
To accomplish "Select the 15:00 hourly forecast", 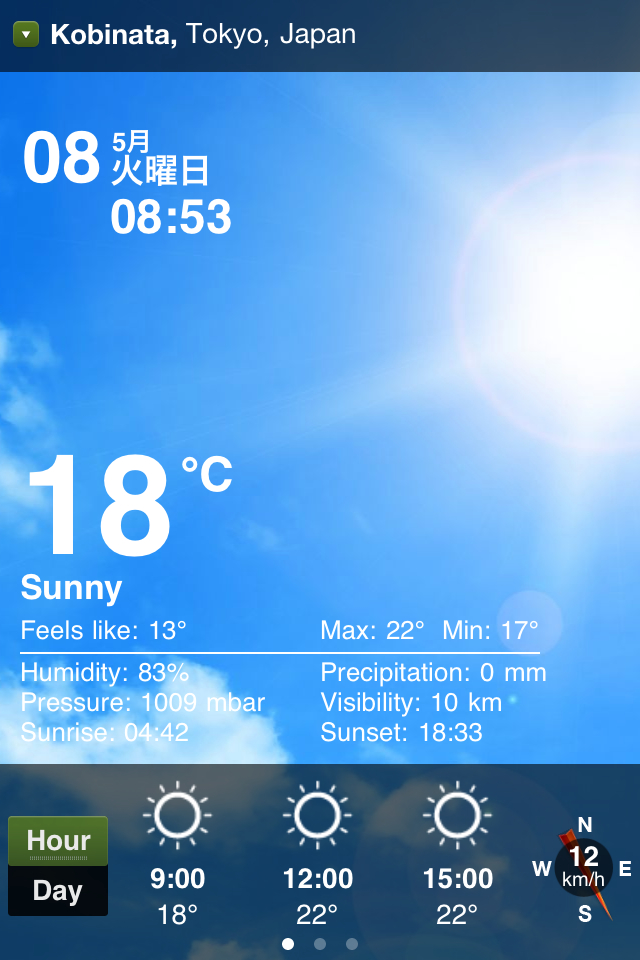I will [457, 855].
